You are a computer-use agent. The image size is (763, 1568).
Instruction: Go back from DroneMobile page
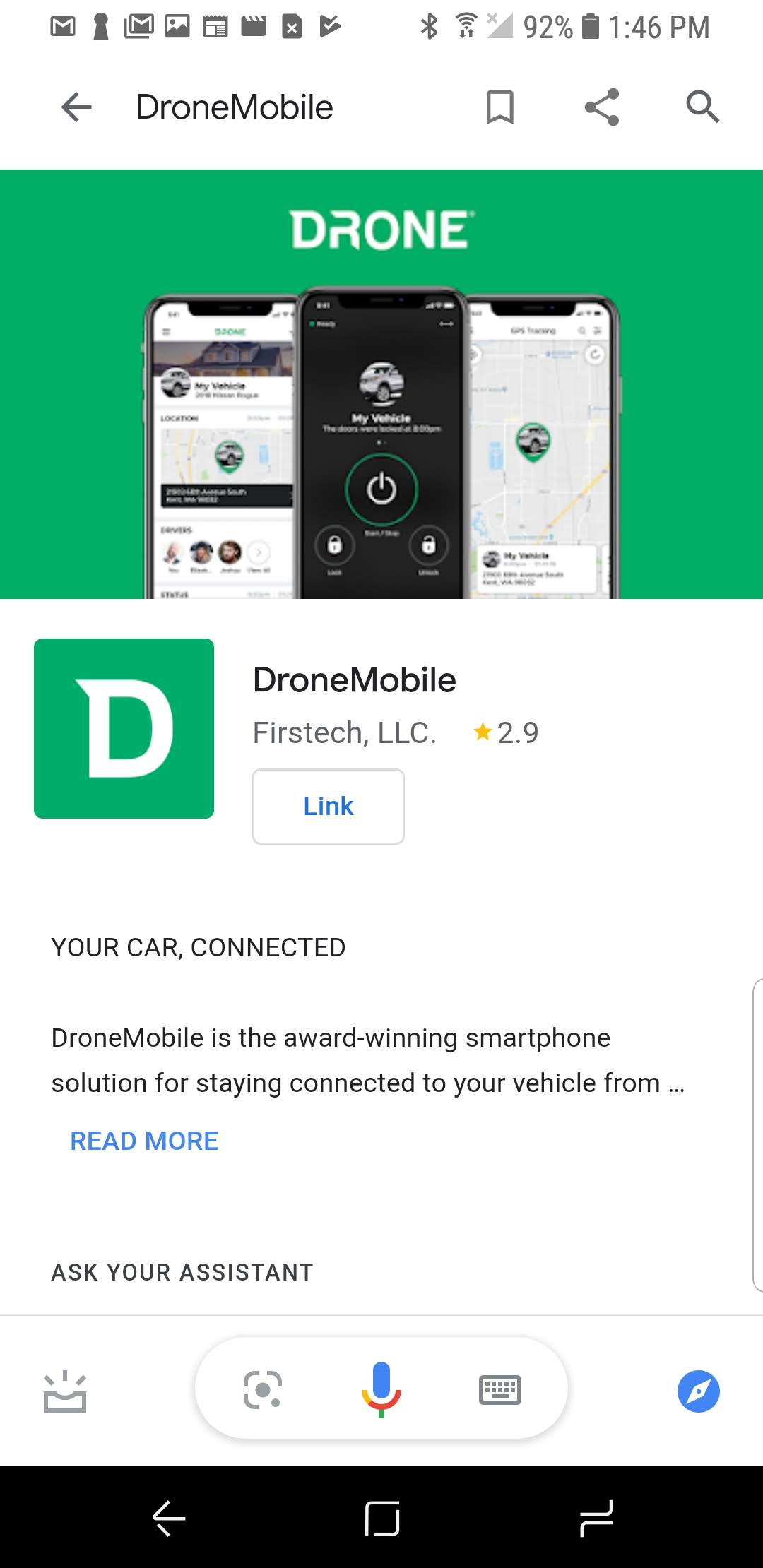point(76,107)
